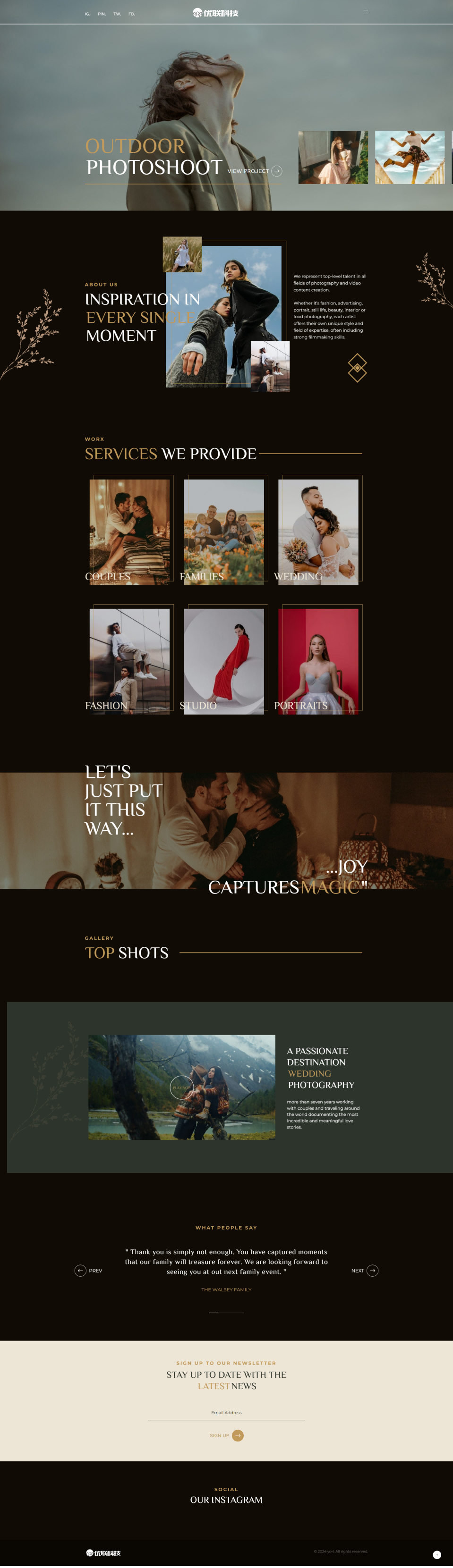Open the Portraits service card
Image resolution: width=453 pixels, height=1568 pixels.
click(318, 660)
